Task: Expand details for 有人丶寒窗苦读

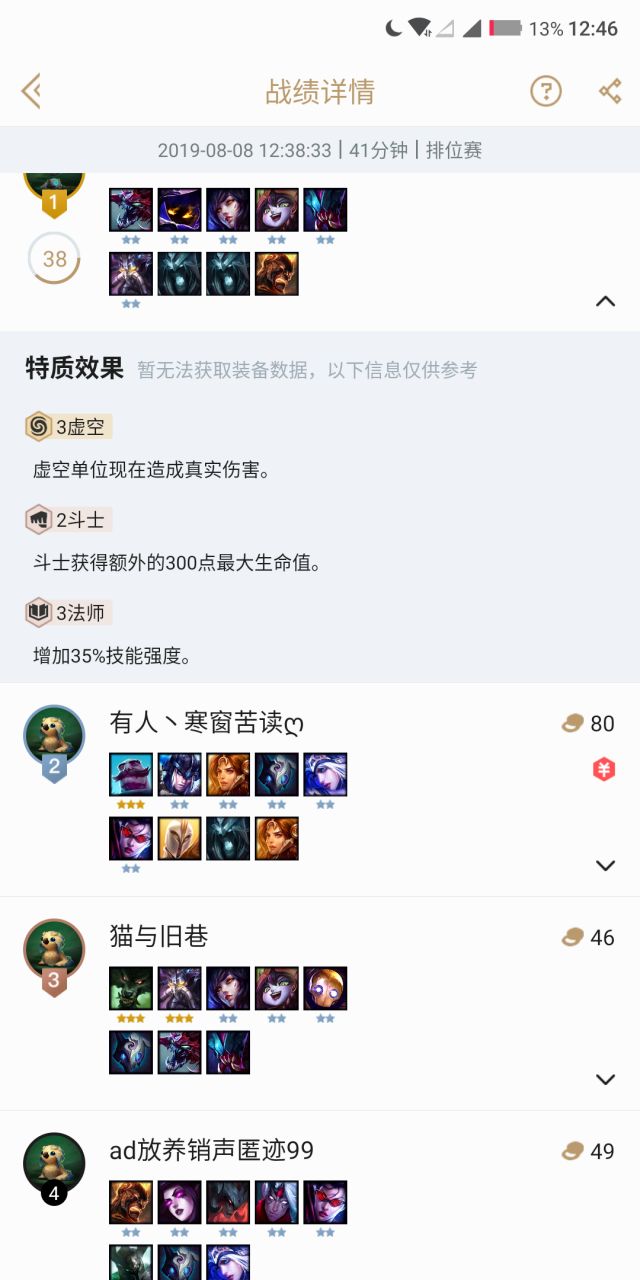Action: pyautogui.click(x=605, y=865)
